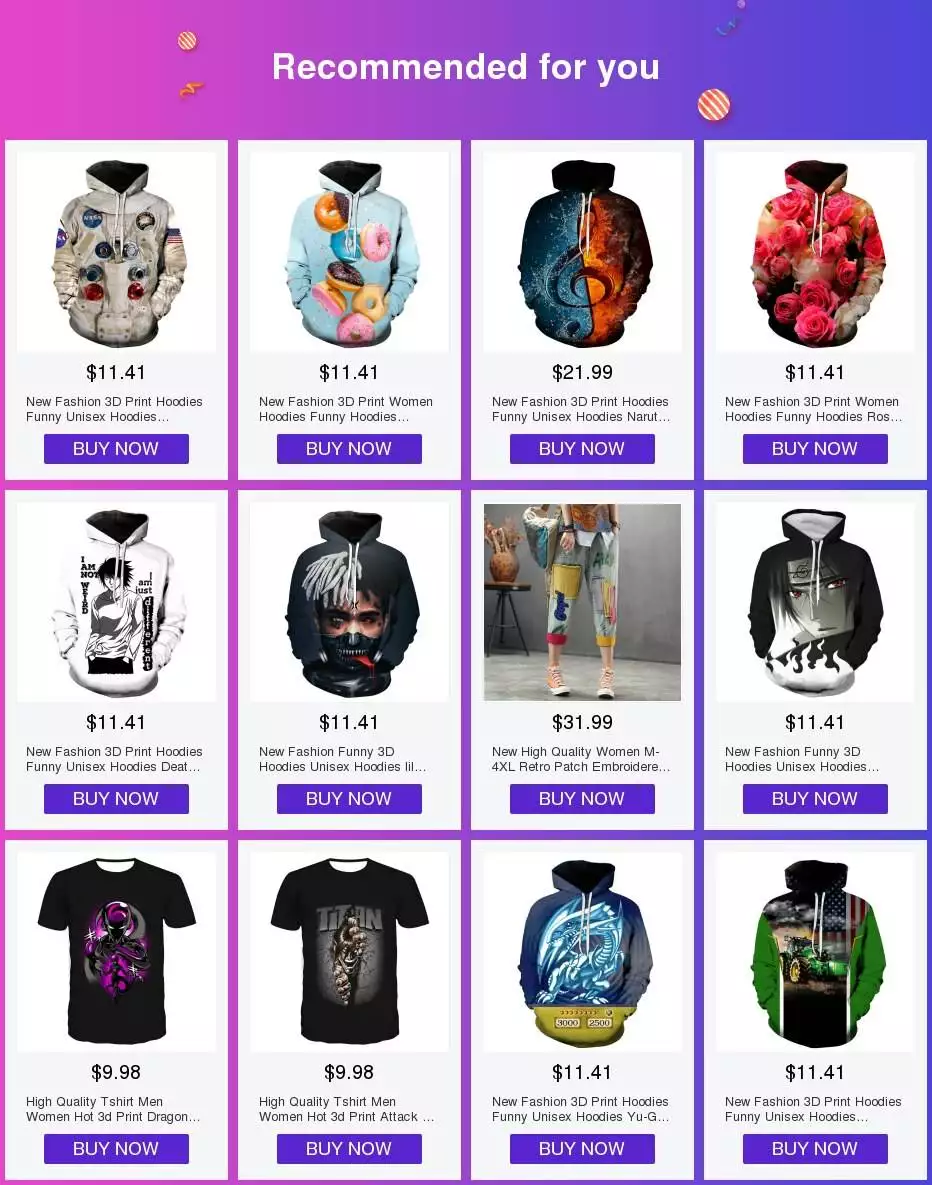Image resolution: width=932 pixels, height=1185 pixels.
Task: Open the NASA astronaut hoodie product image
Action: pos(116,252)
